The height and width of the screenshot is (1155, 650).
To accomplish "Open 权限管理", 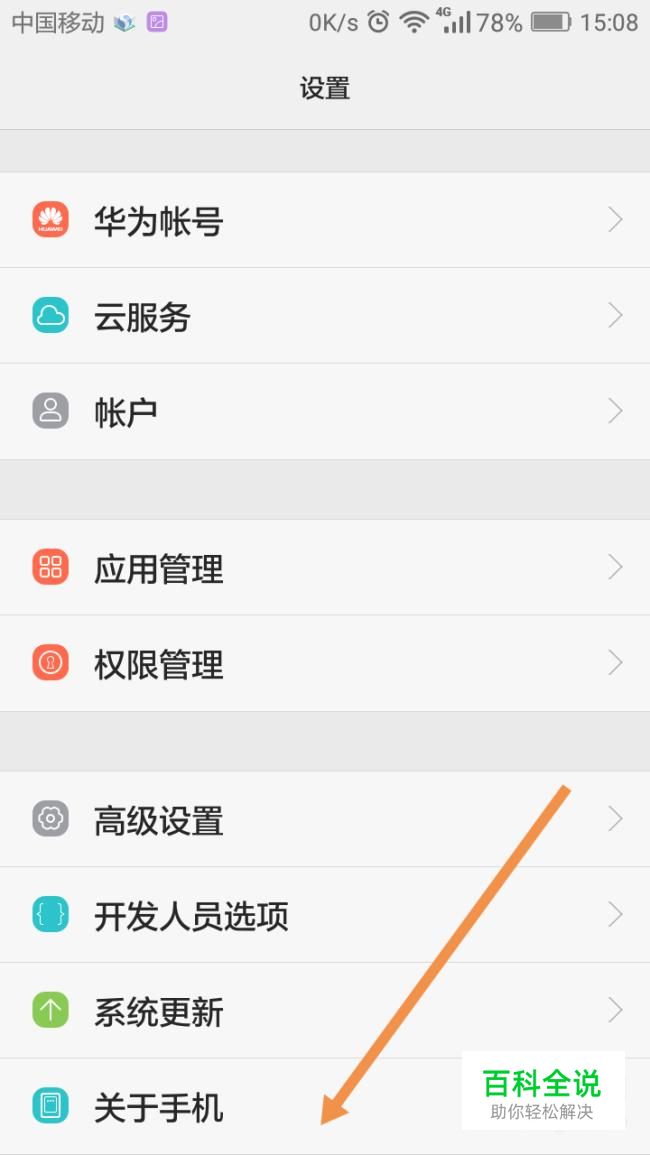I will coord(325,664).
